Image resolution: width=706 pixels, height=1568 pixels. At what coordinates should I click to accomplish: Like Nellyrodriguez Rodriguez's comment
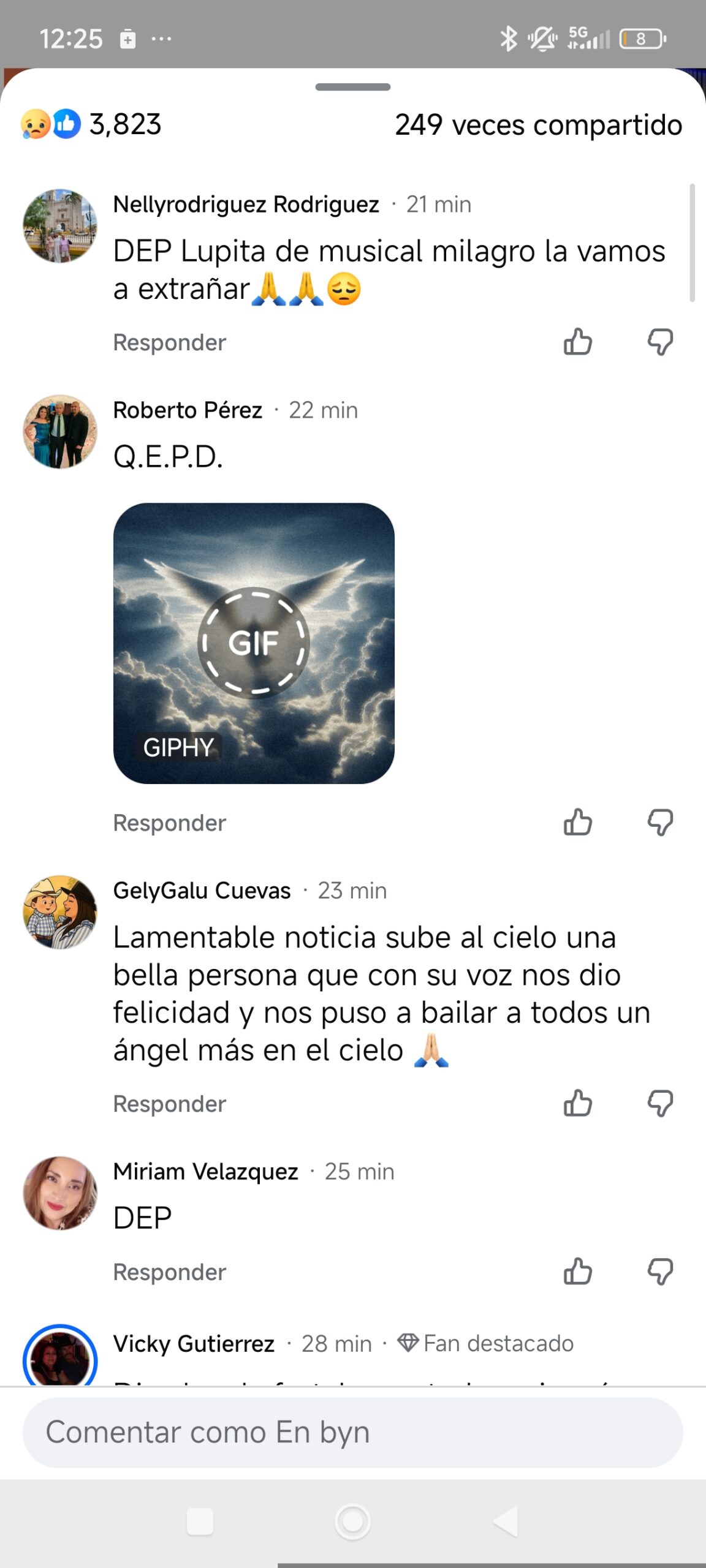pyautogui.click(x=577, y=342)
